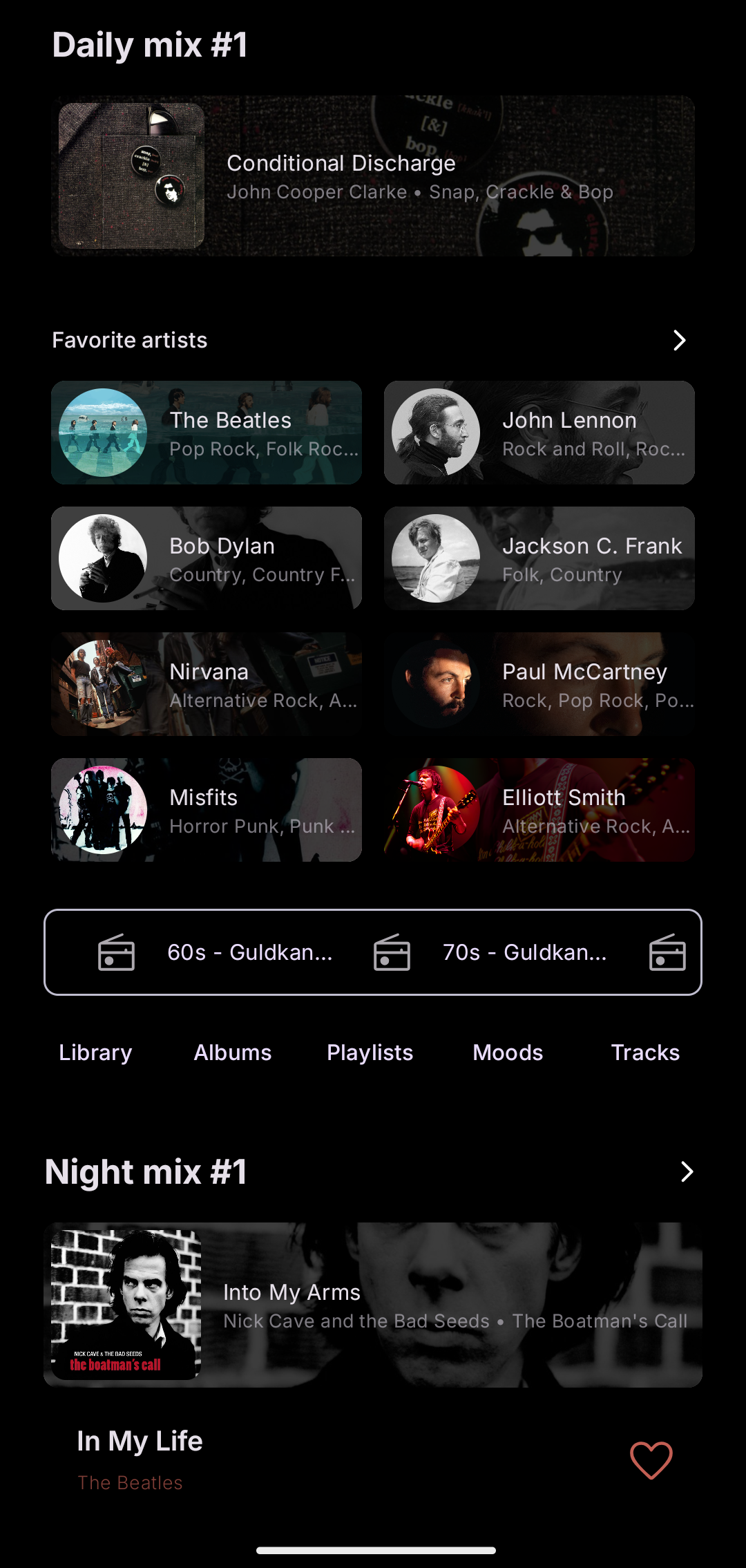The image size is (746, 1568).
Task: Play Conditional Discharge from Daily mix
Action: (x=373, y=176)
